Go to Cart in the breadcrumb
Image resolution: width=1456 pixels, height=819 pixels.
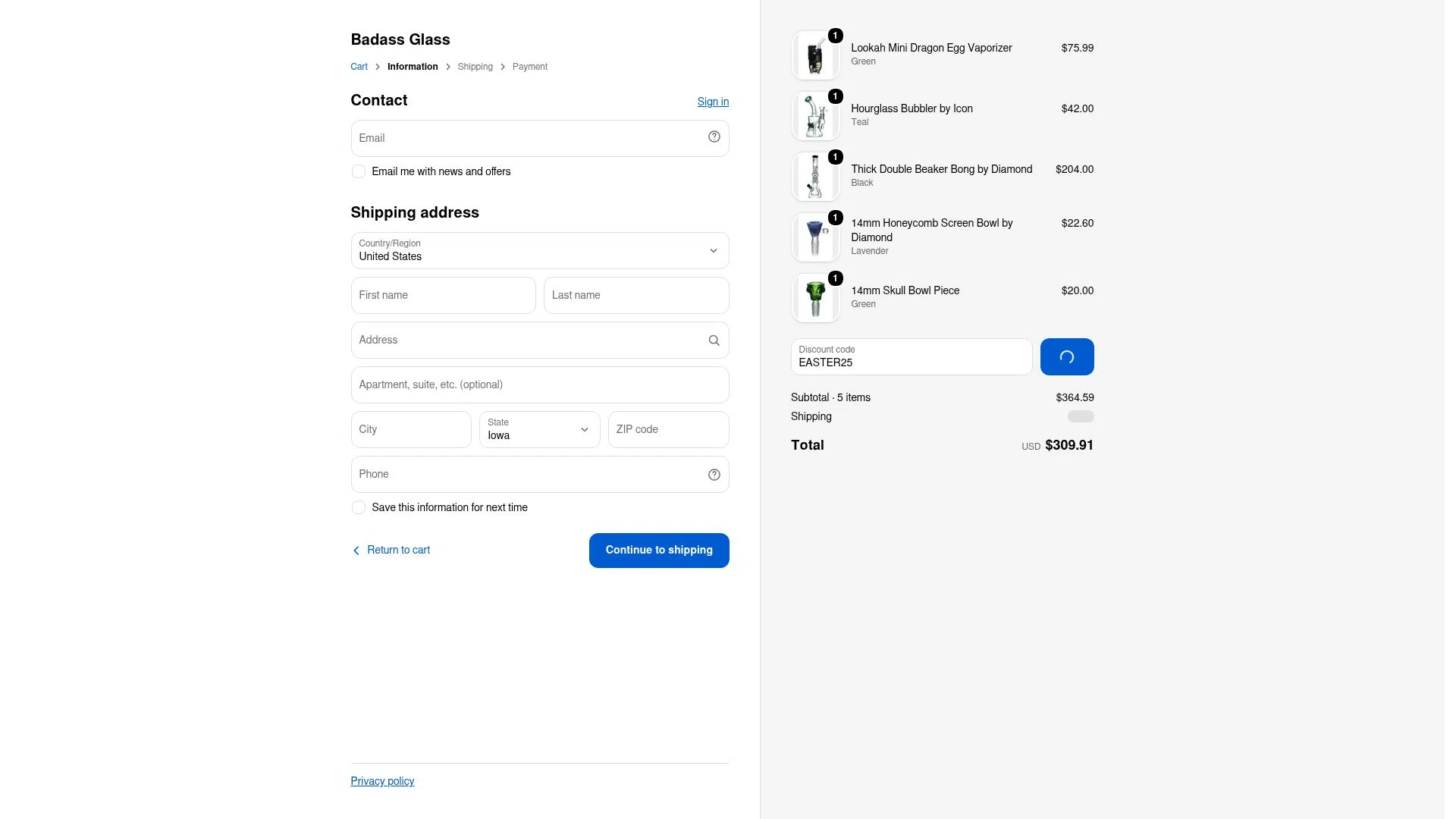359,67
